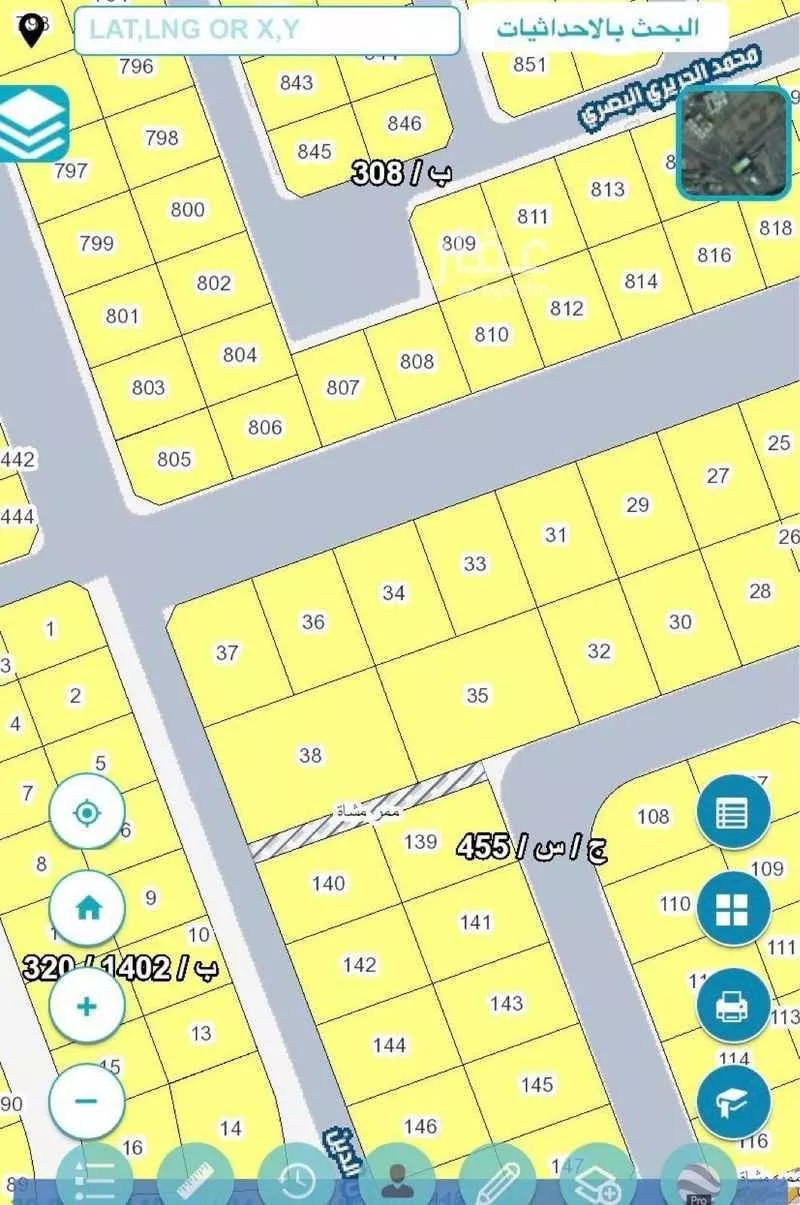Select the ruler measurement tool

pyautogui.click(x=196, y=1180)
